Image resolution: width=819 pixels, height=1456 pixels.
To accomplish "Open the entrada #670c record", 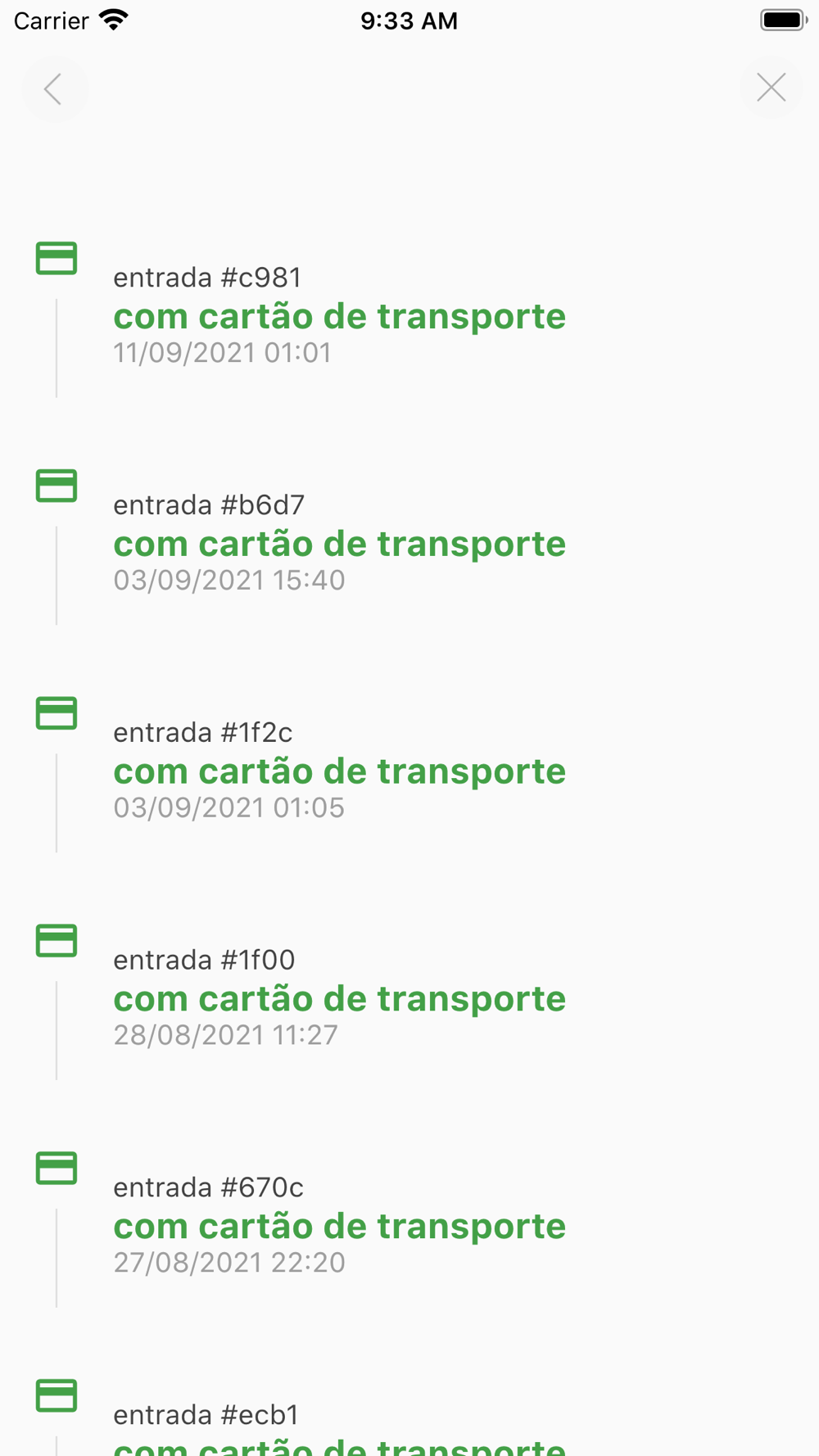I will [339, 1225].
